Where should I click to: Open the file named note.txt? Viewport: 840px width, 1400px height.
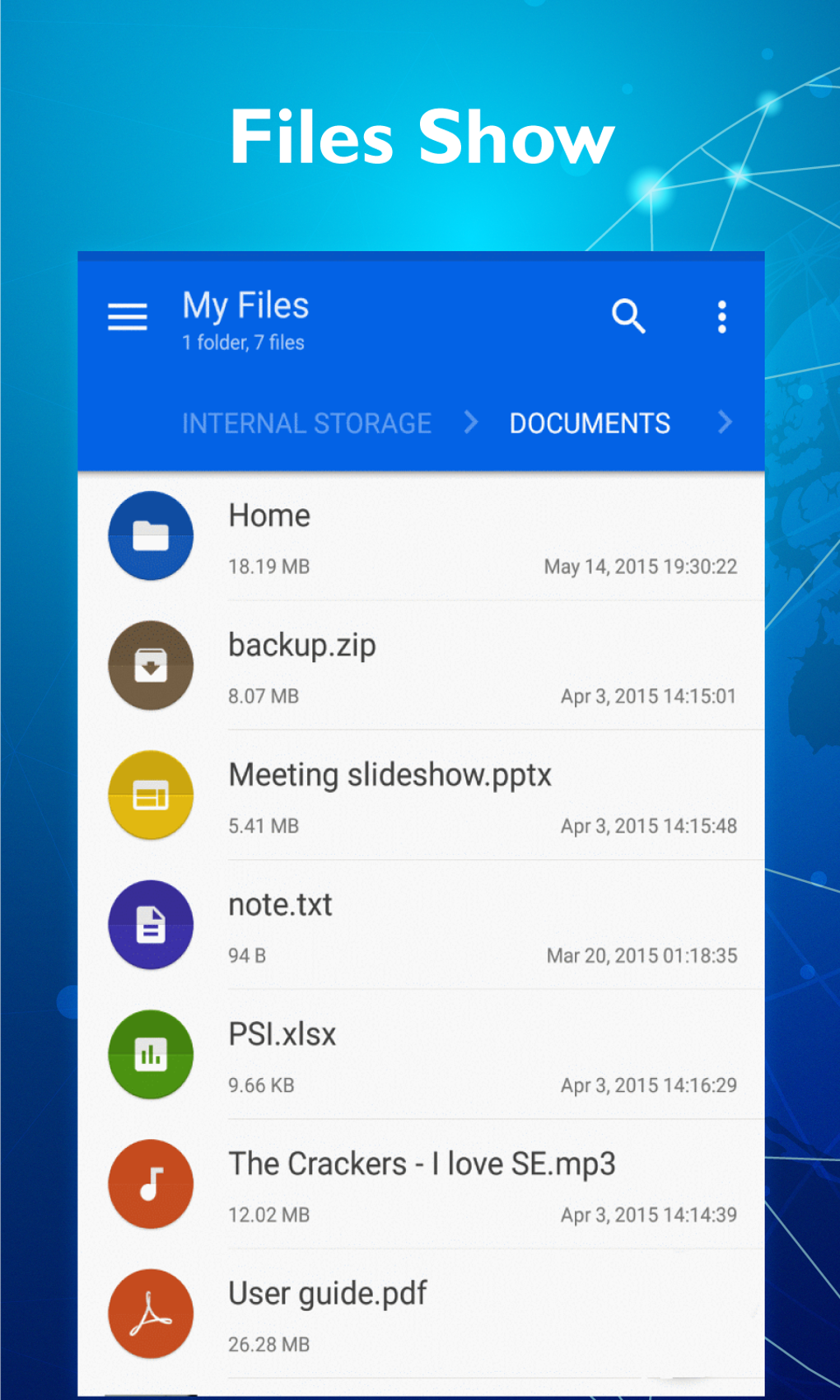pyautogui.click(x=280, y=903)
